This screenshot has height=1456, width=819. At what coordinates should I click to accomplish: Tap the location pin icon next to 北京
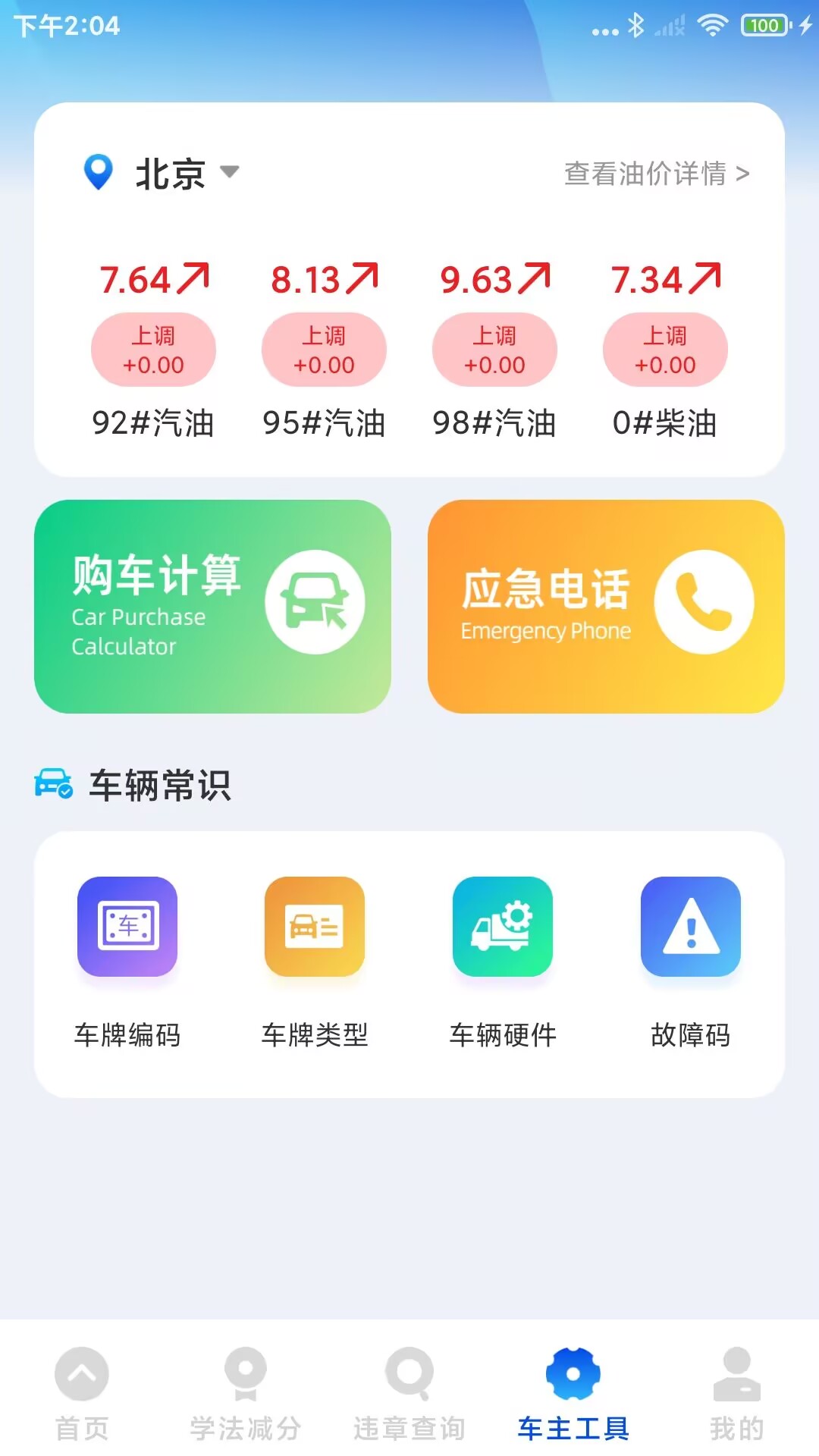click(98, 173)
